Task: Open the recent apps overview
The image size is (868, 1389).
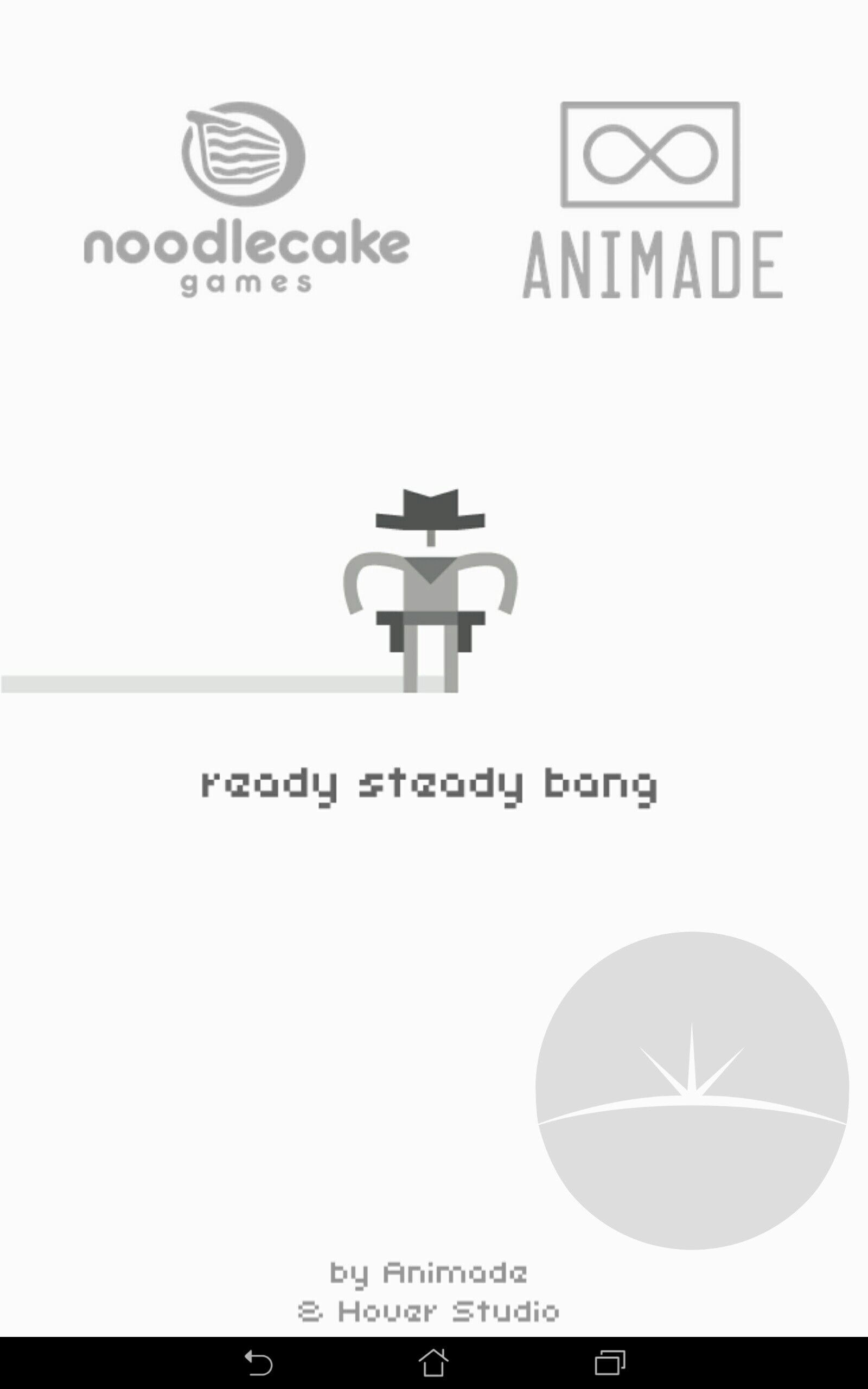Action: coord(610,1362)
